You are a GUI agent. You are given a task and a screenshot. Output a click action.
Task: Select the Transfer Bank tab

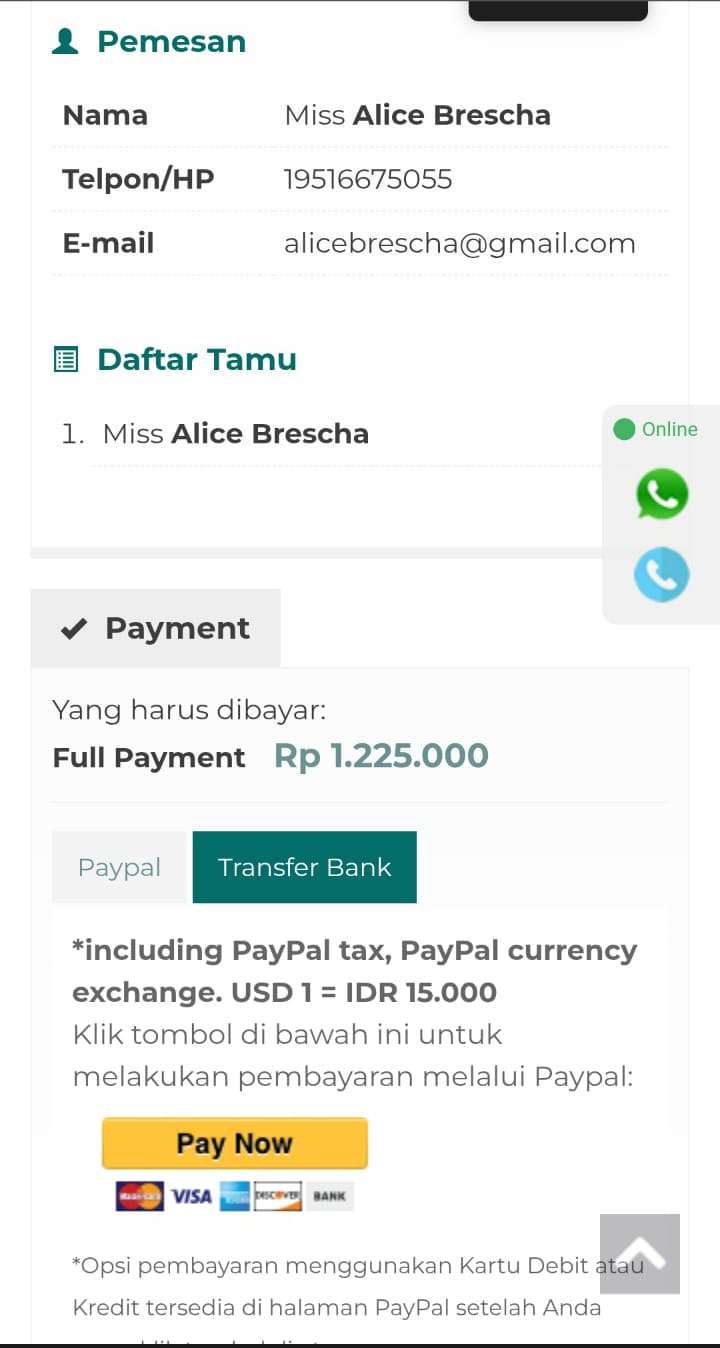(x=304, y=867)
